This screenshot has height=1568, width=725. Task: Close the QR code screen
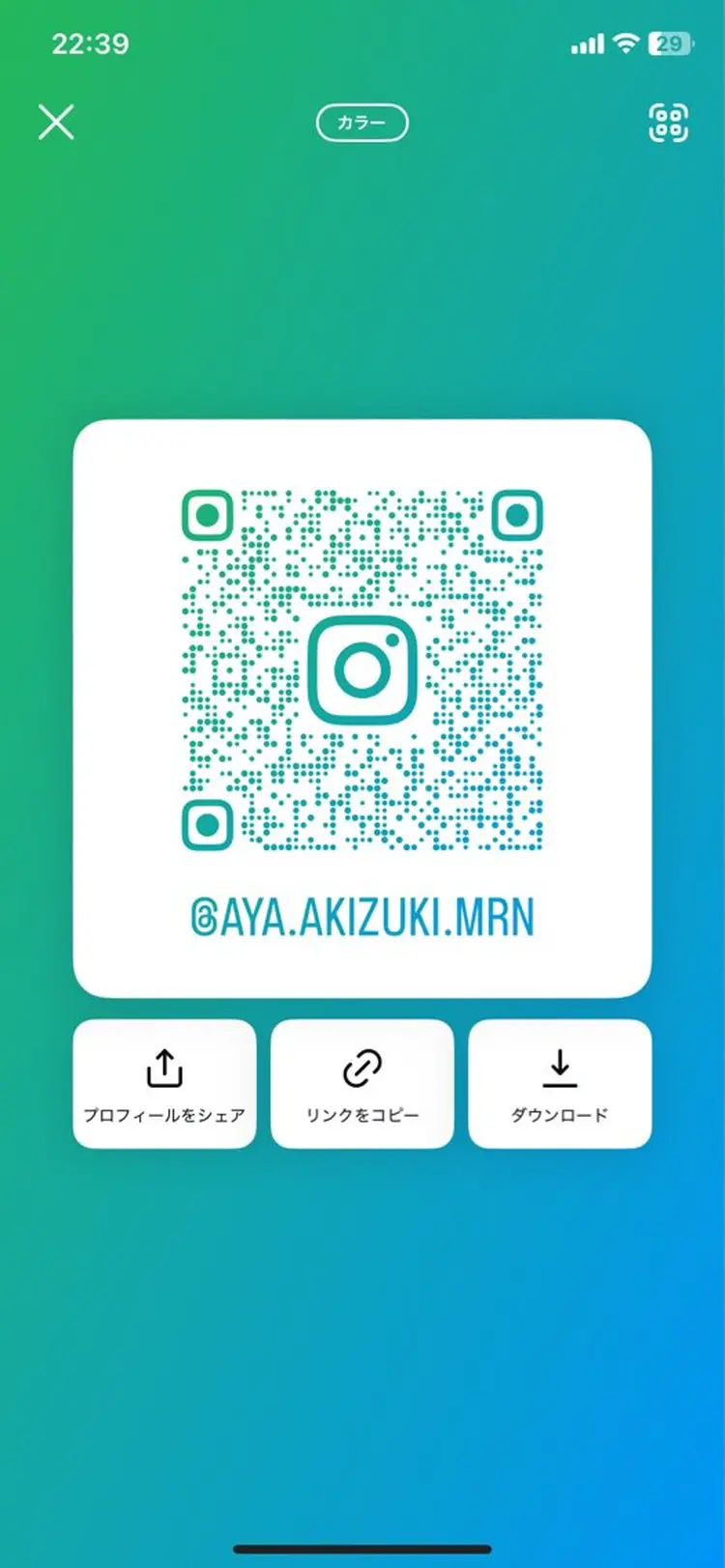[56, 123]
